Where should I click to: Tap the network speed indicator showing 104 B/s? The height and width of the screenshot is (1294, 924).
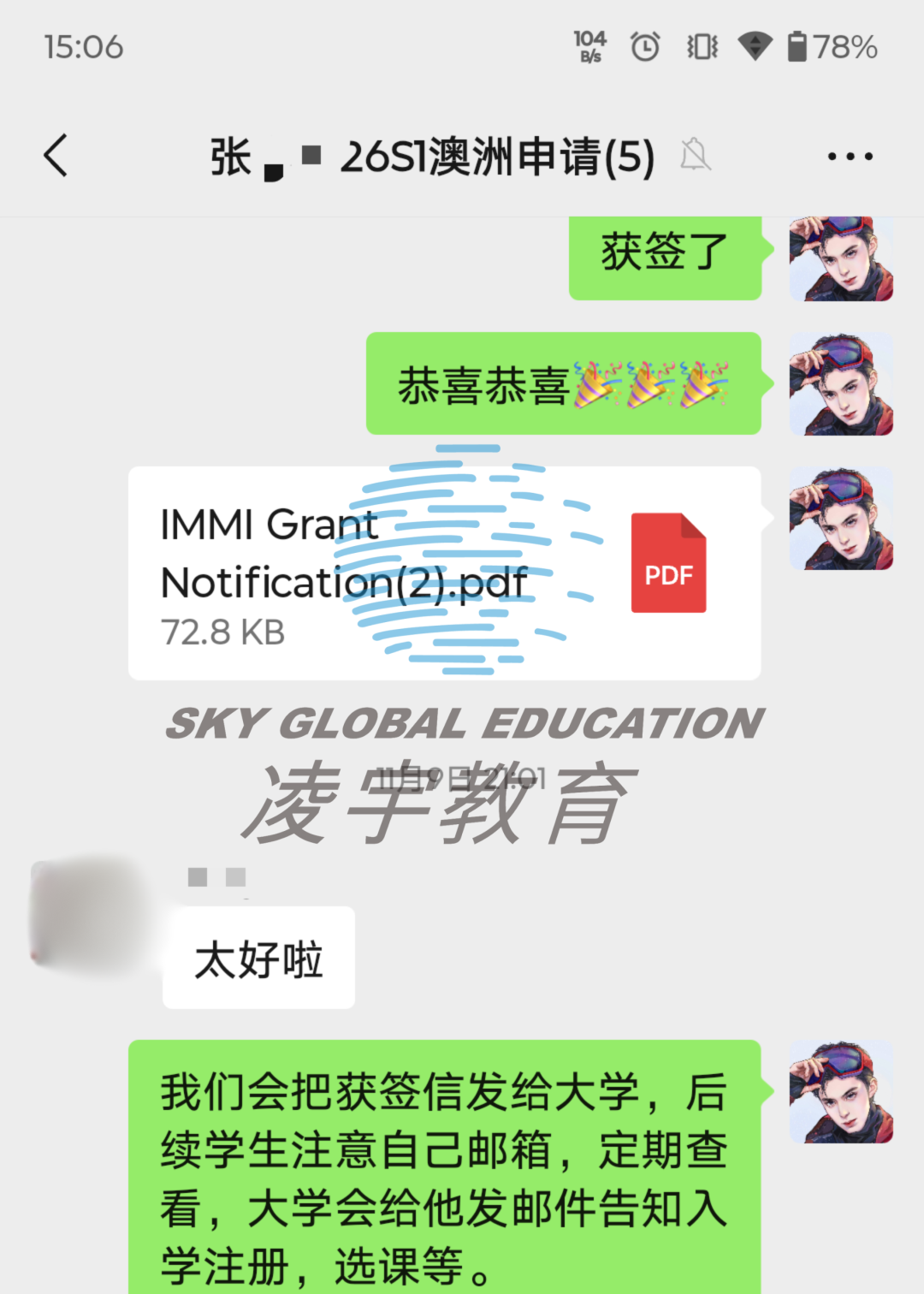pos(590,47)
